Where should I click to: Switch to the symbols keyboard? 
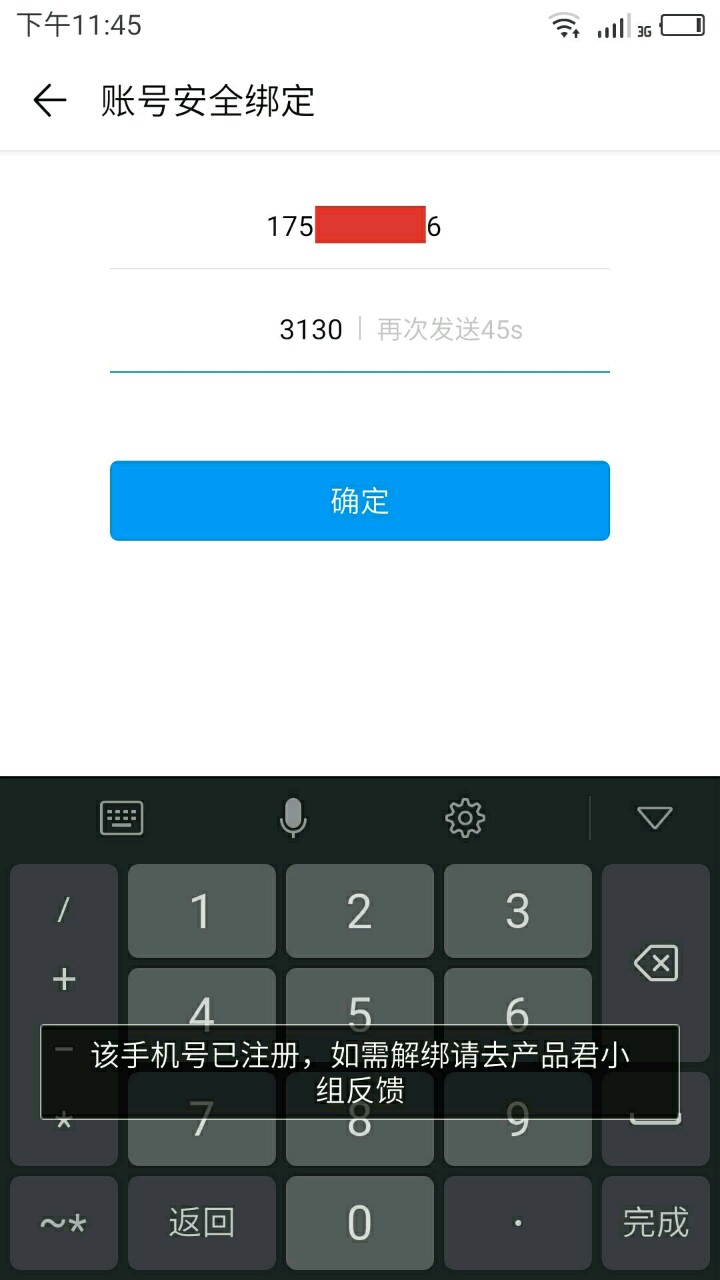click(64, 1222)
